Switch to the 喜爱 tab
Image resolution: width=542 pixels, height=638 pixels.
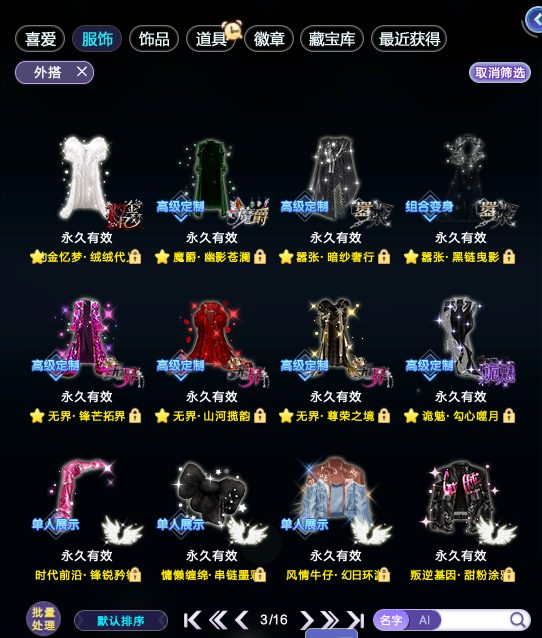click(40, 39)
